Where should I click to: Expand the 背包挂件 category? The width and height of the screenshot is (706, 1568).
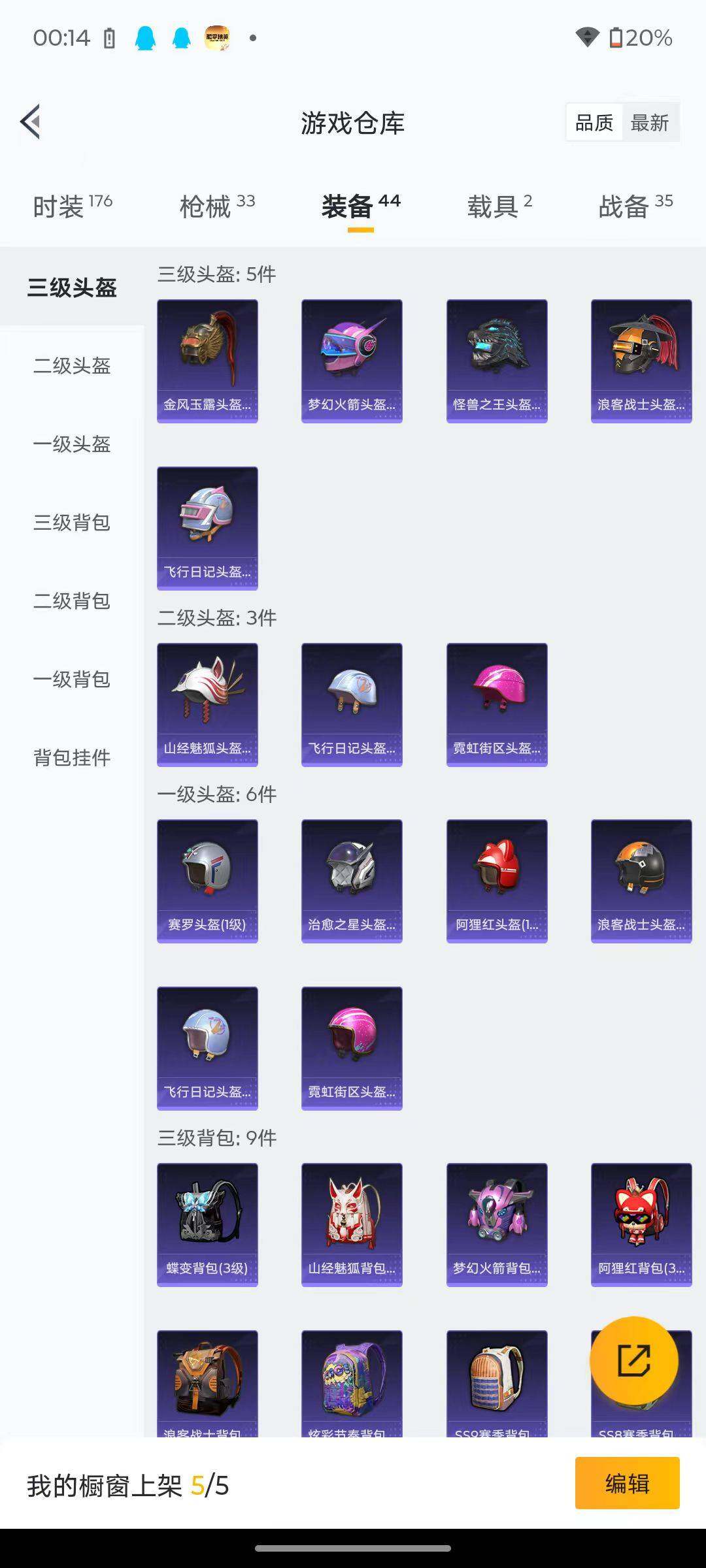72,758
